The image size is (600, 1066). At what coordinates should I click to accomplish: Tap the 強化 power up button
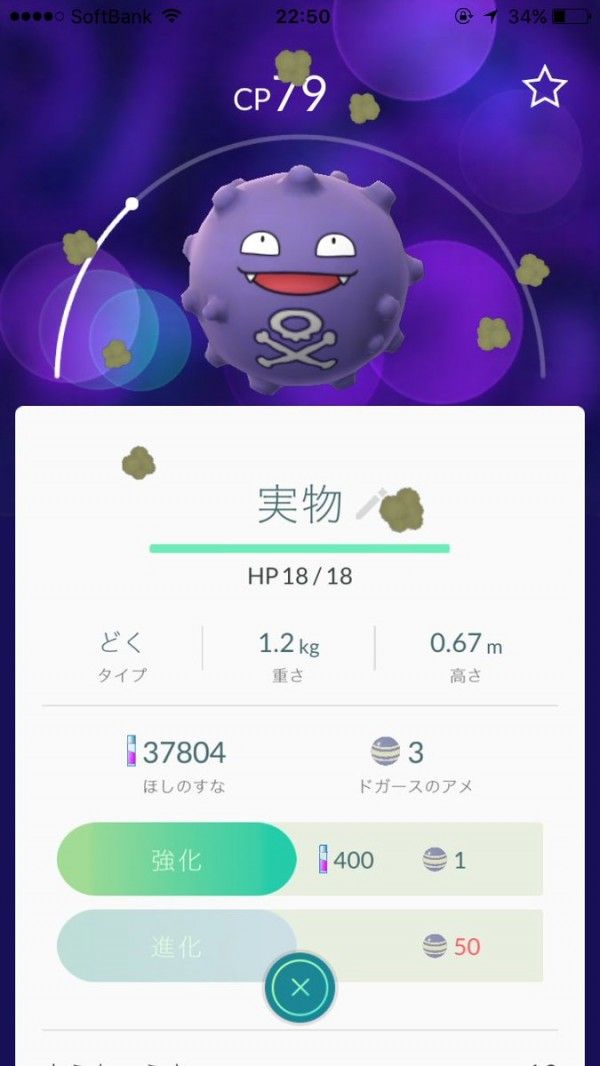(x=177, y=859)
